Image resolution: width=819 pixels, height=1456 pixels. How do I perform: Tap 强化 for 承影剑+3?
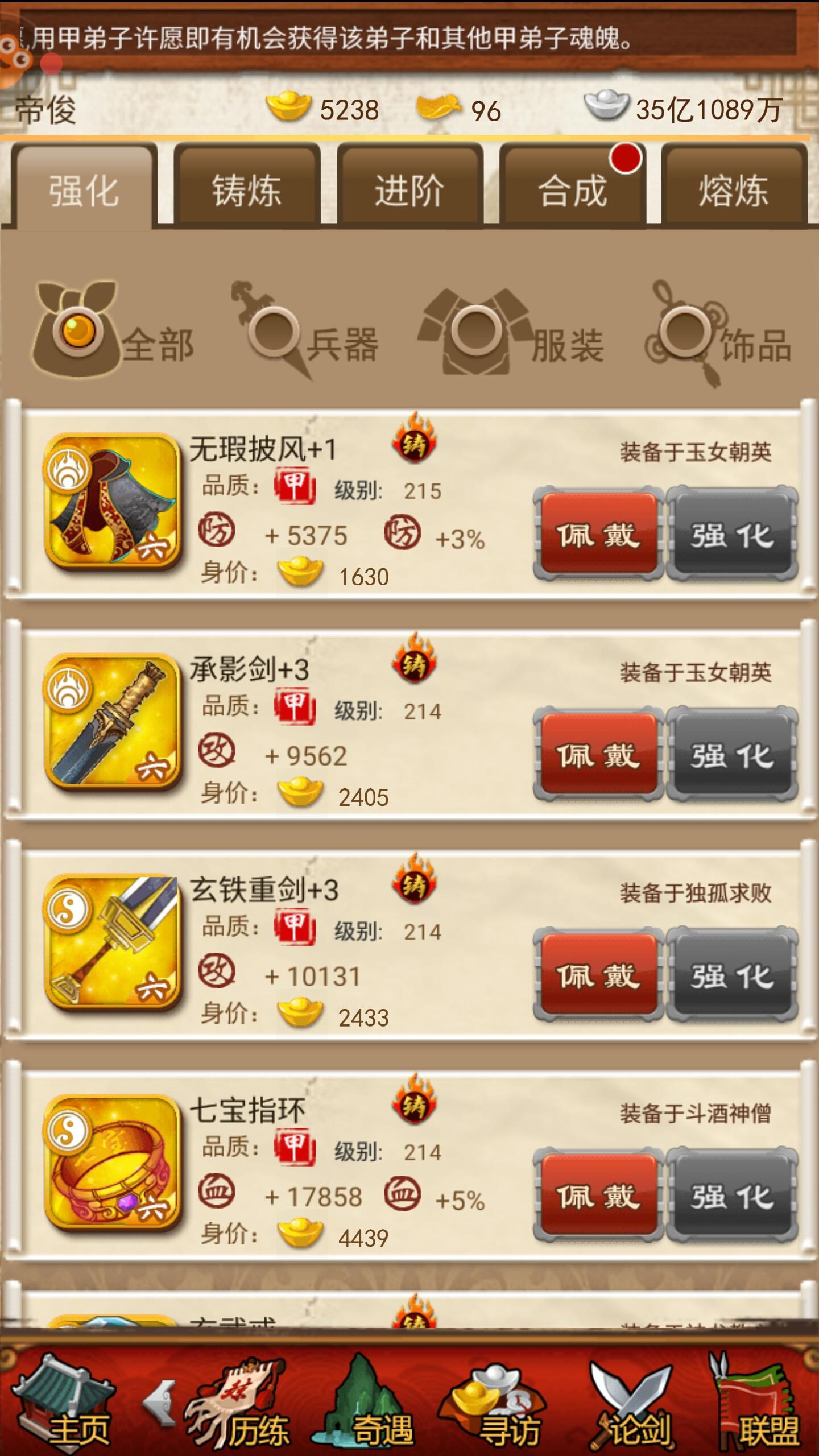click(732, 755)
